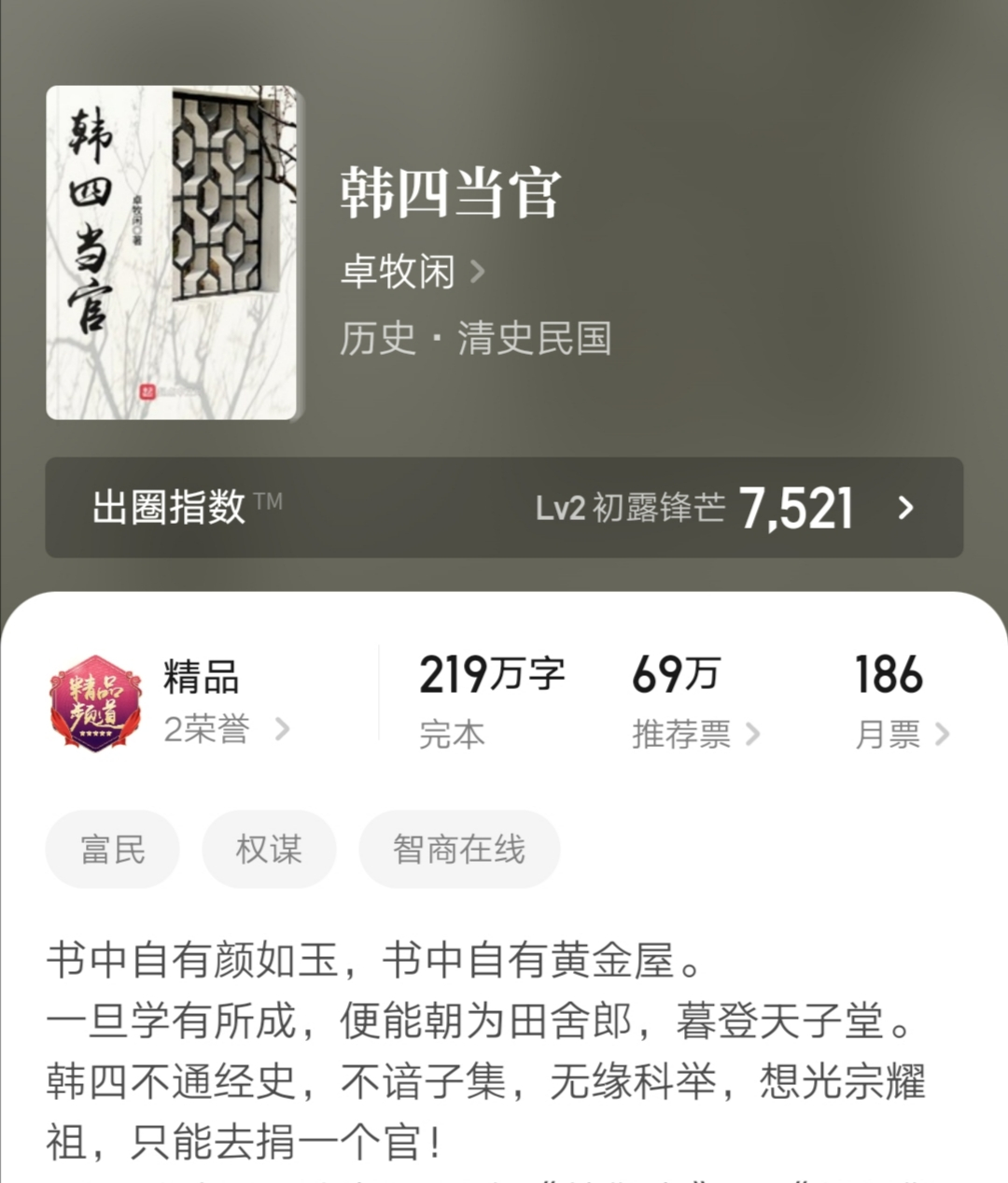Screen dimensions: 1008x1183
Task: Select the 权谋 tag
Action: (x=269, y=848)
